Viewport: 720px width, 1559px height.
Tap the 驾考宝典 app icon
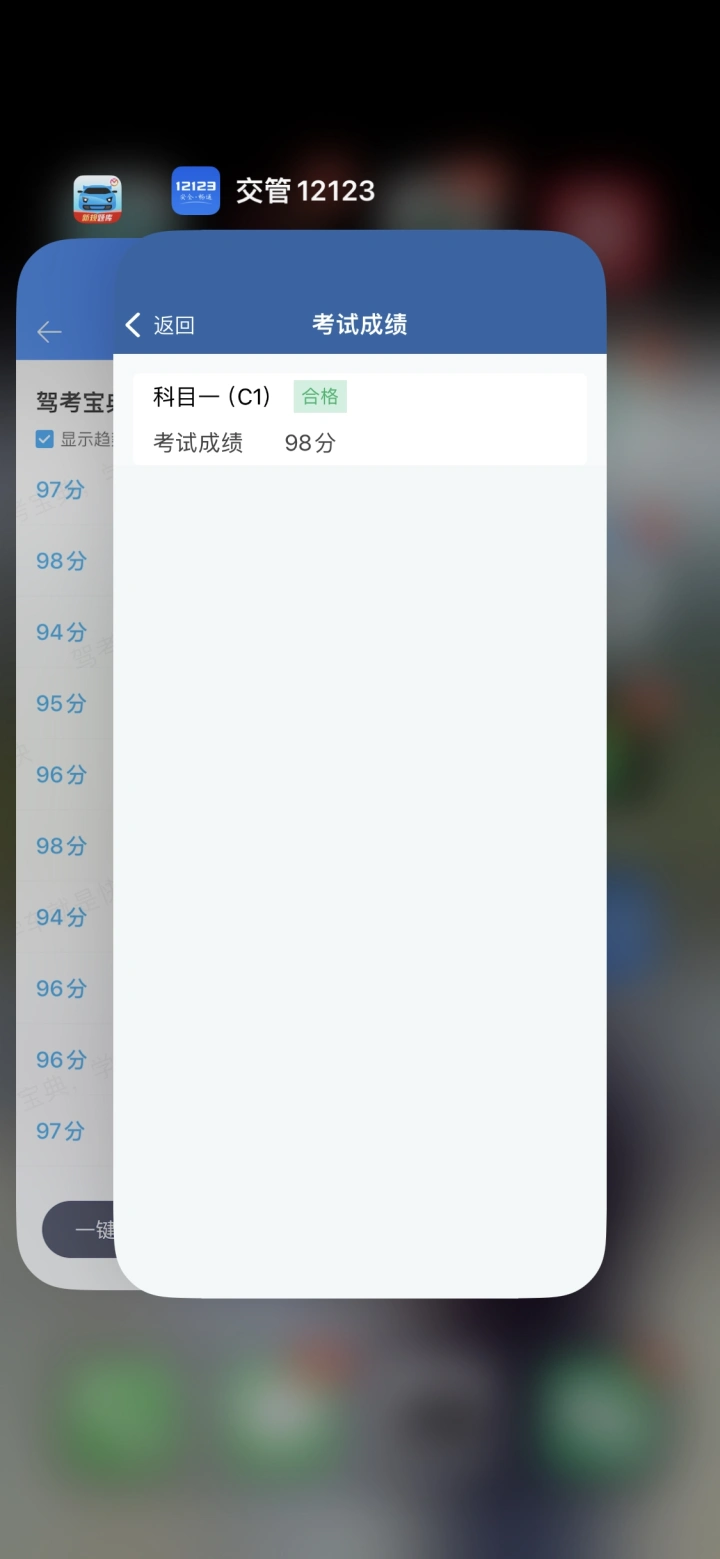point(98,199)
